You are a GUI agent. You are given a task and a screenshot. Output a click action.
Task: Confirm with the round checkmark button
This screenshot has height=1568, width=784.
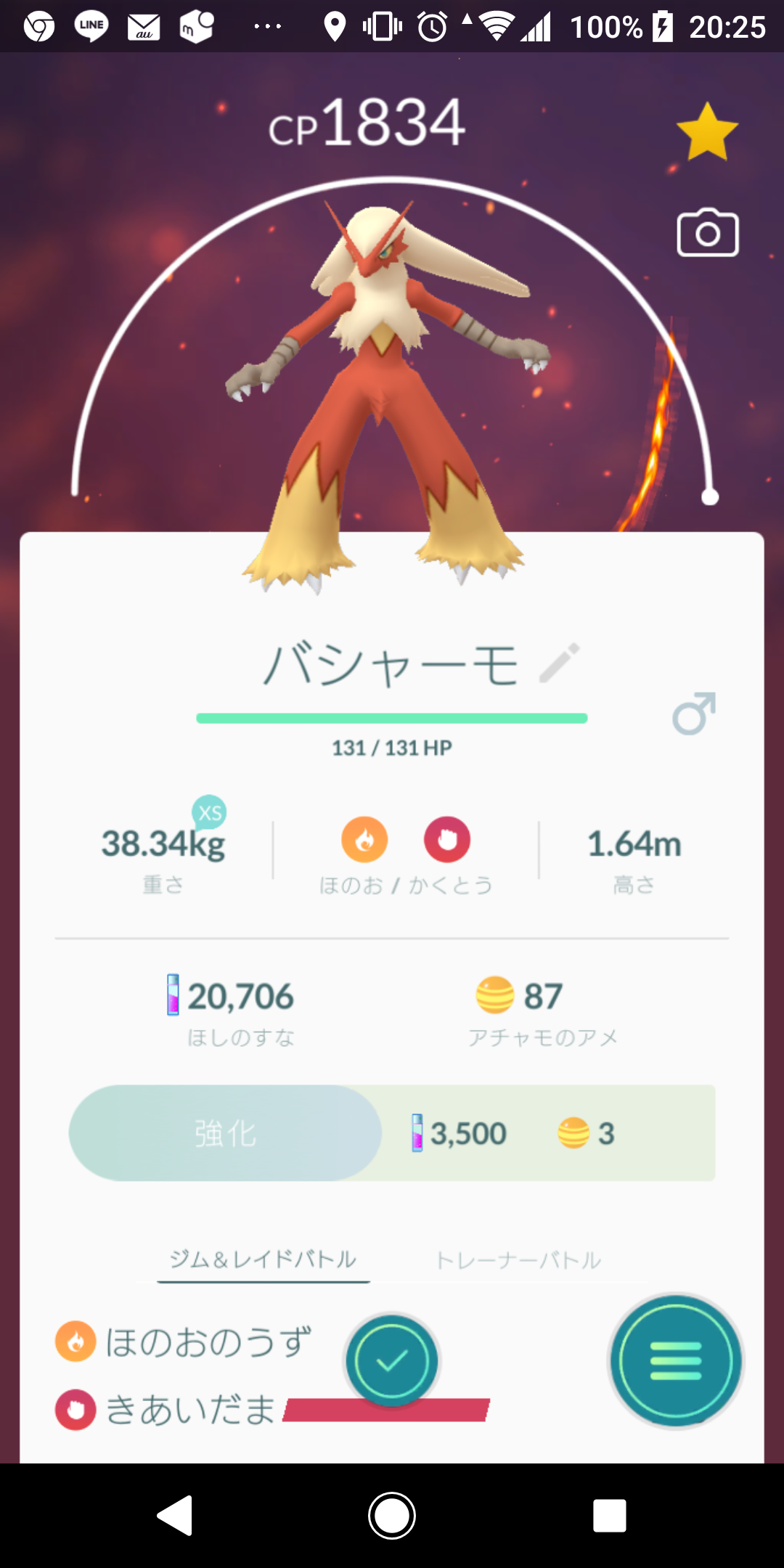392,1360
